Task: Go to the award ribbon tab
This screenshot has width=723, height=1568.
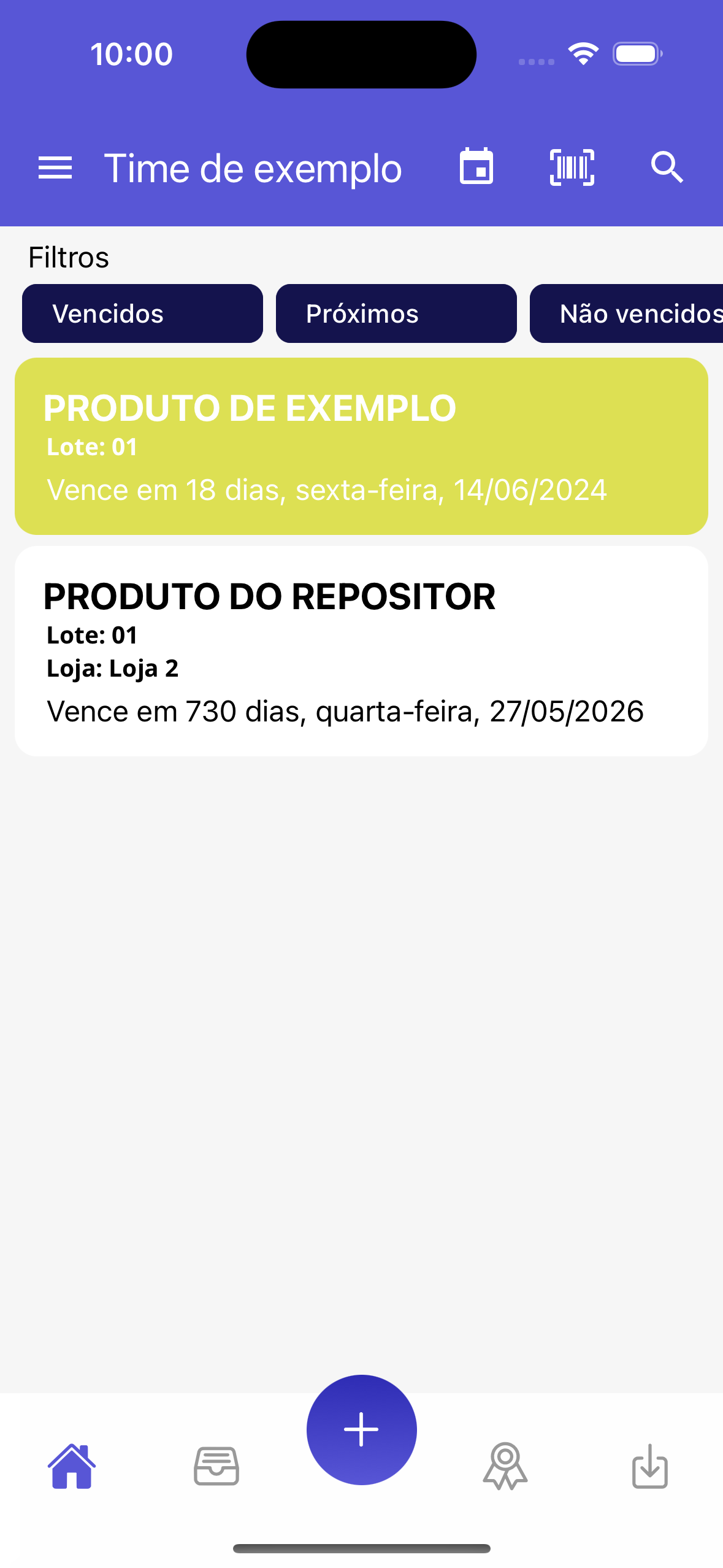Action: click(x=505, y=1466)
